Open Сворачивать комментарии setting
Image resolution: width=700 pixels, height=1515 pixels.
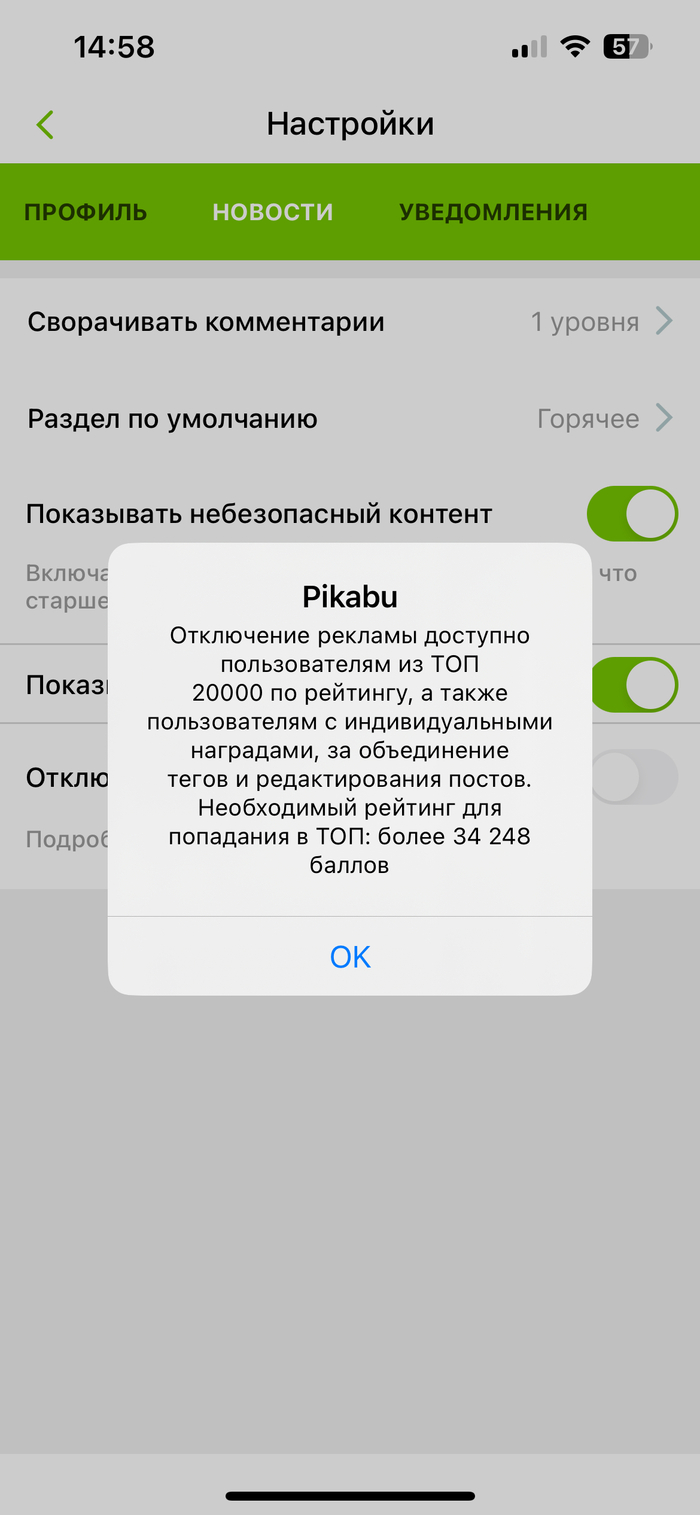[350, 322]
